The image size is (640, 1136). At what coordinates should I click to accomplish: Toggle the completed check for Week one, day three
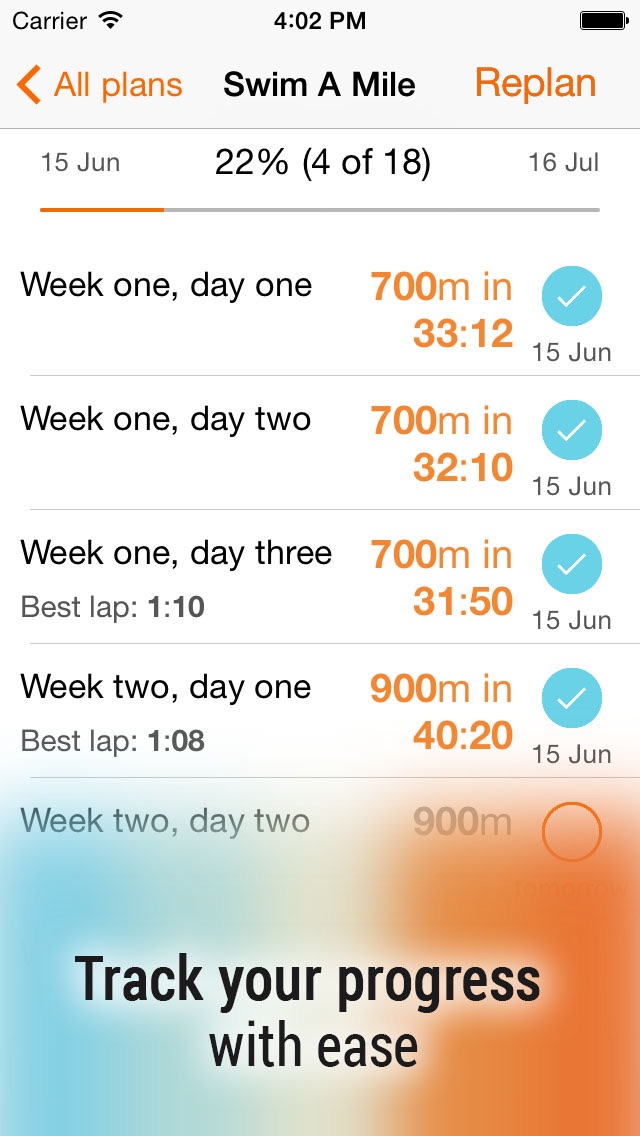571,564
